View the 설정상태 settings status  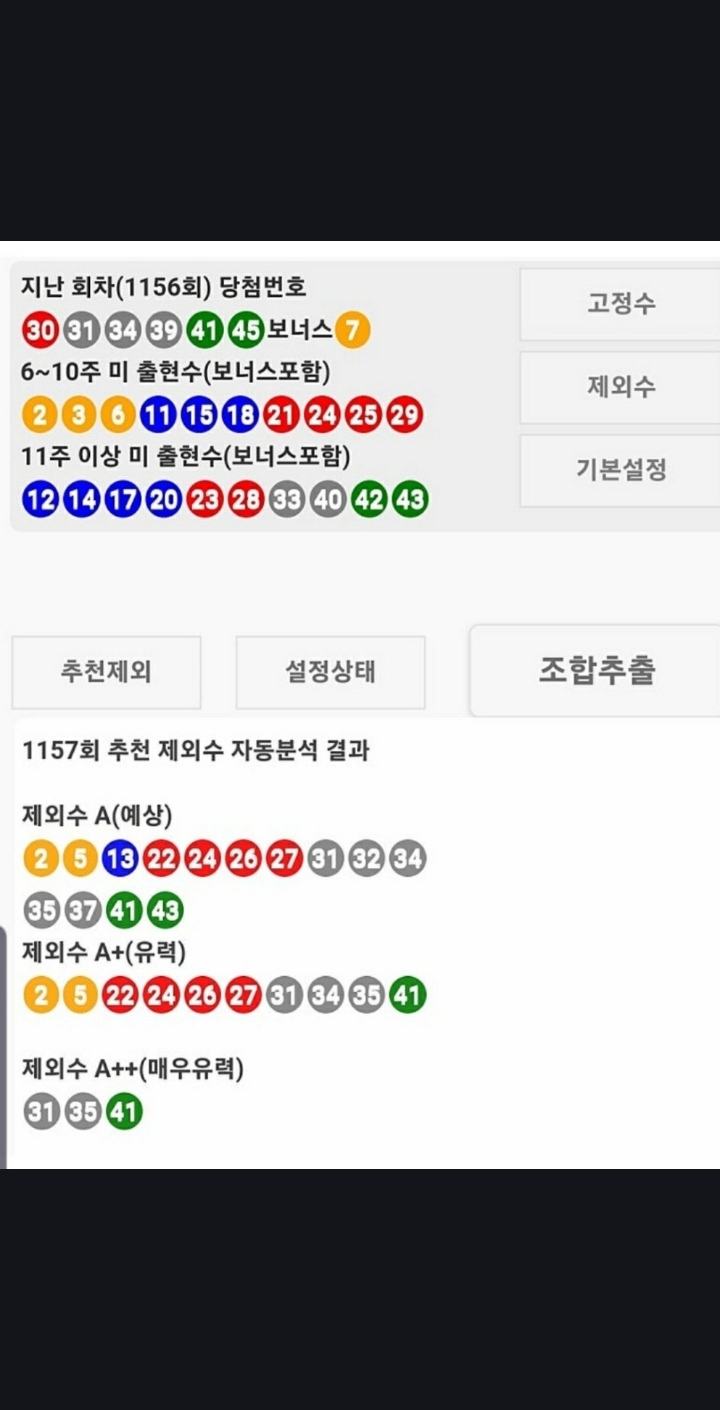coord(330,672)
